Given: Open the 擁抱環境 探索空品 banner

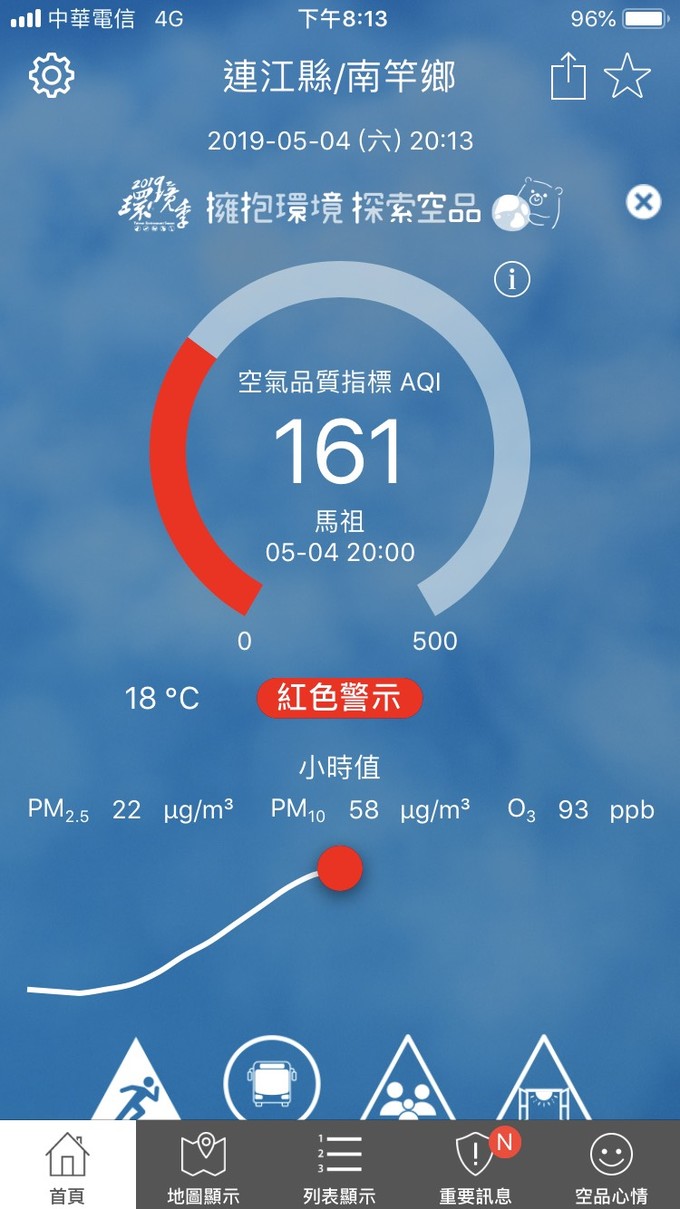Looking at the screenshot, I should tap(340, 205).
